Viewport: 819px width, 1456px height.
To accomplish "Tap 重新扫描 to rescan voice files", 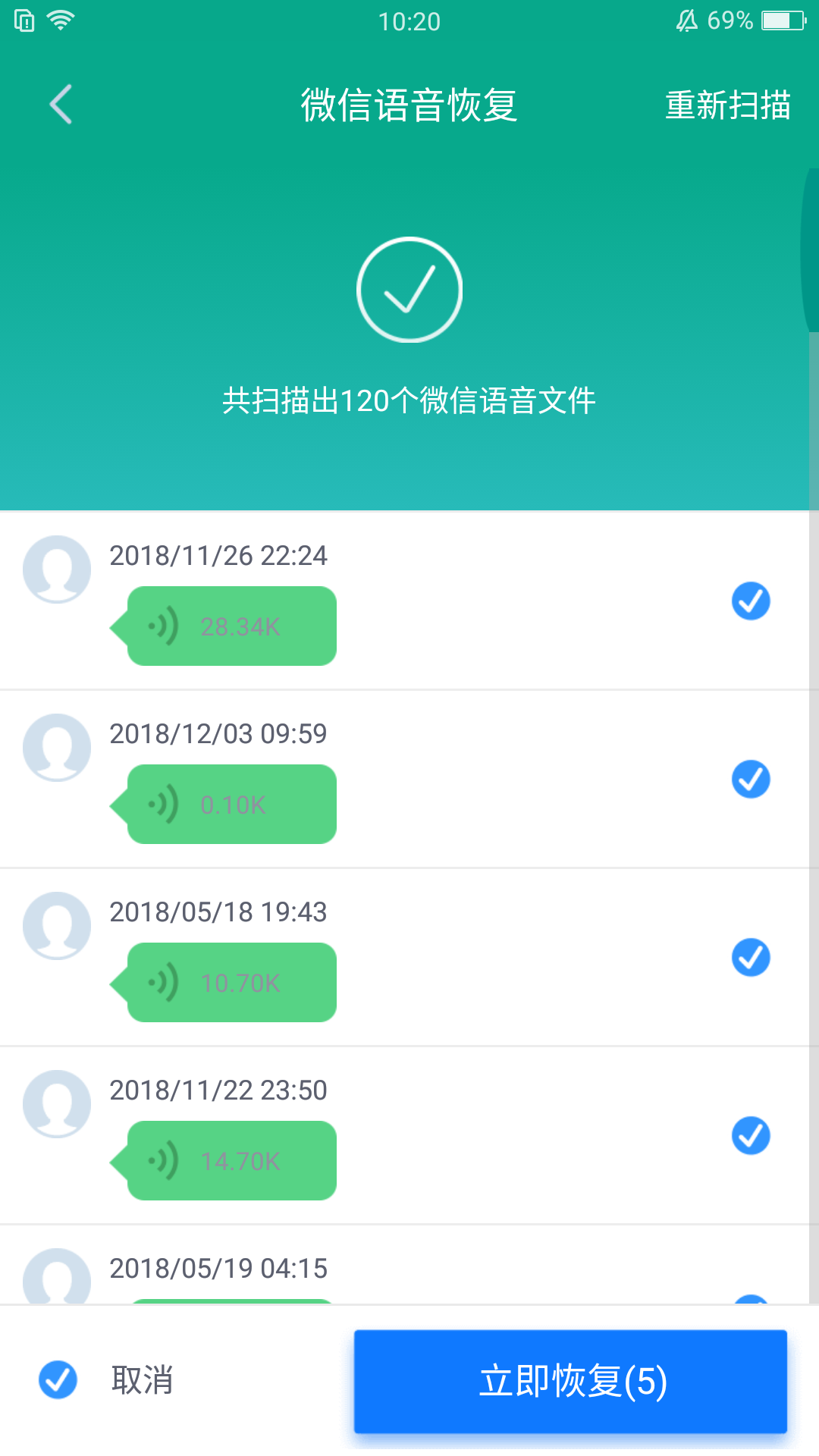I will coord(726,105).
